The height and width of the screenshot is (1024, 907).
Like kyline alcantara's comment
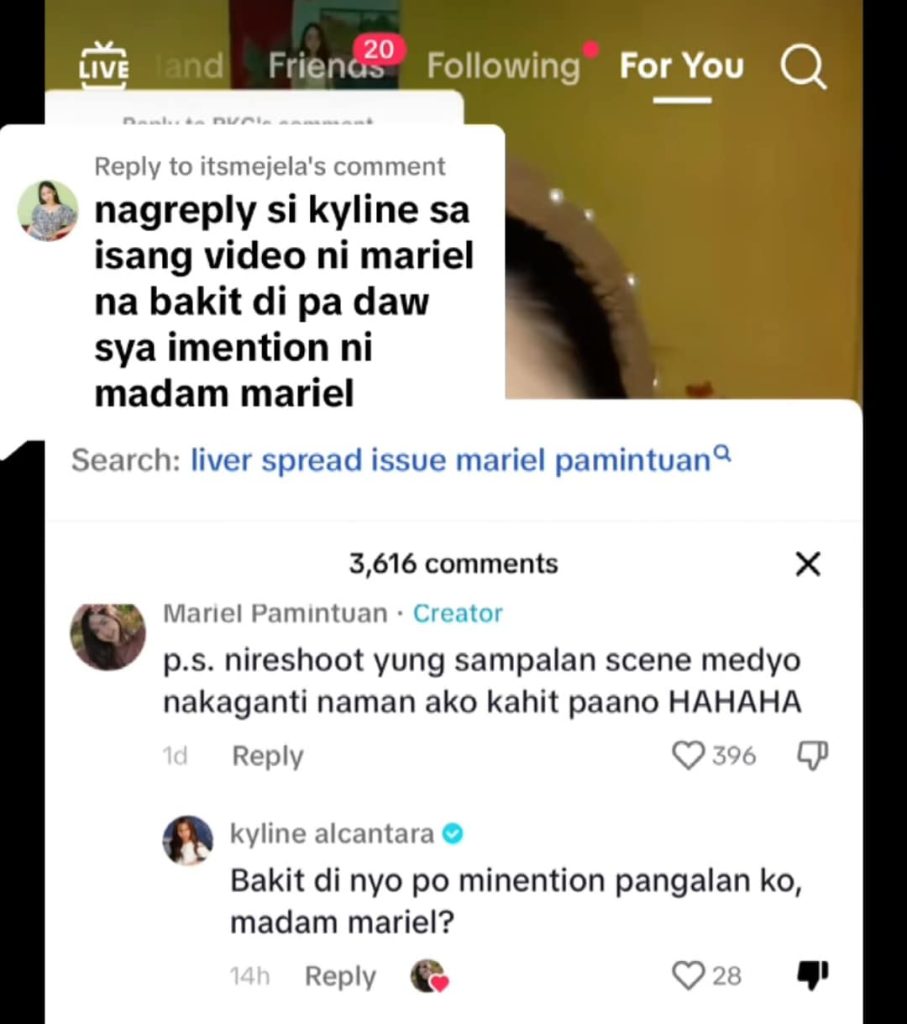click(x=689, y=975)
